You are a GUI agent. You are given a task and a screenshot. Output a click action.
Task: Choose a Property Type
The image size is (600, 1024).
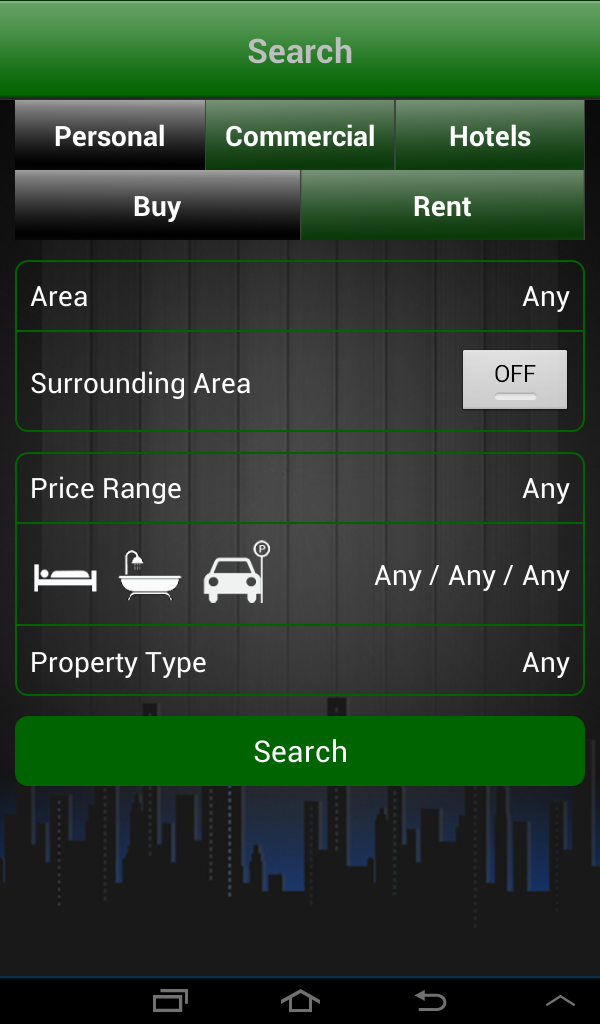tap(300, 662)
